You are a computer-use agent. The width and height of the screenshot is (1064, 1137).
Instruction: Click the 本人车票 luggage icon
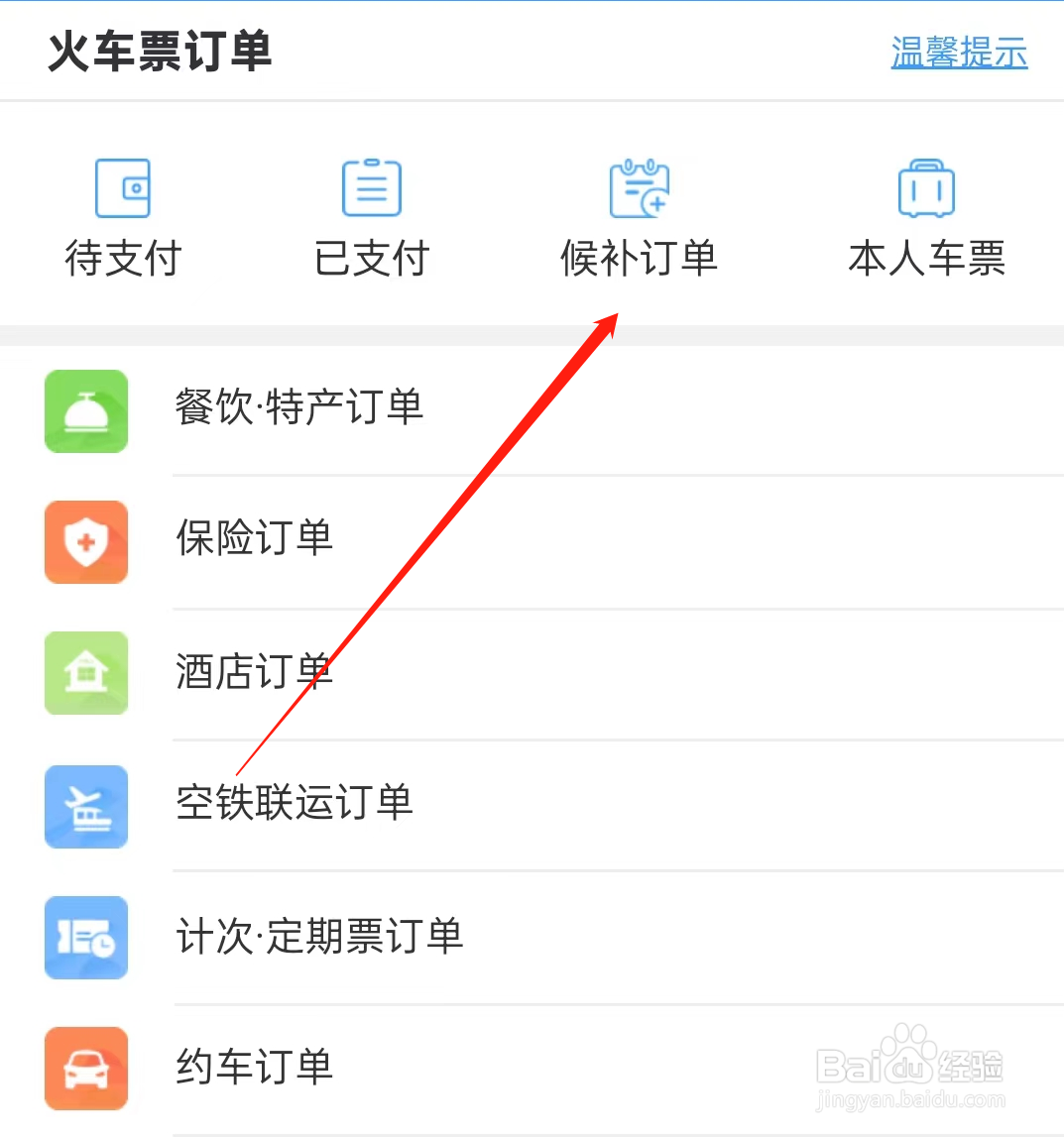click(925, 188)
